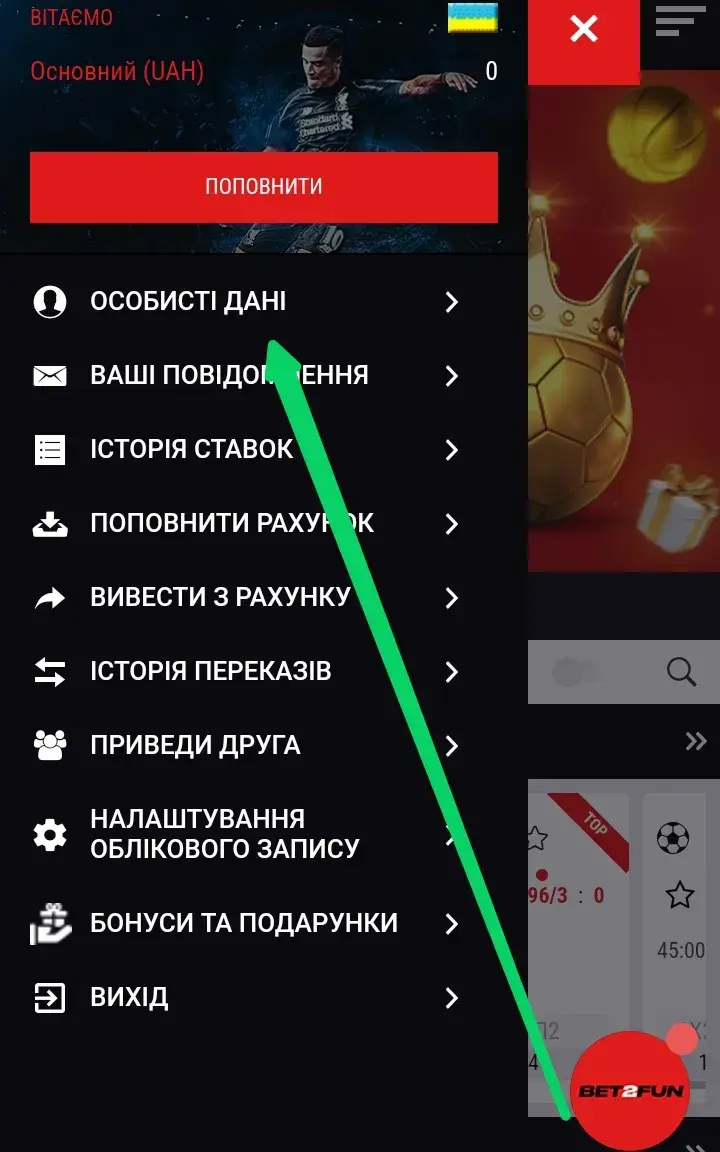Viewport: 720px width, 1152px height.
Task: Open БОНУСИ ТА ПОДАРУНКИ
Action: tap(245, 923)
